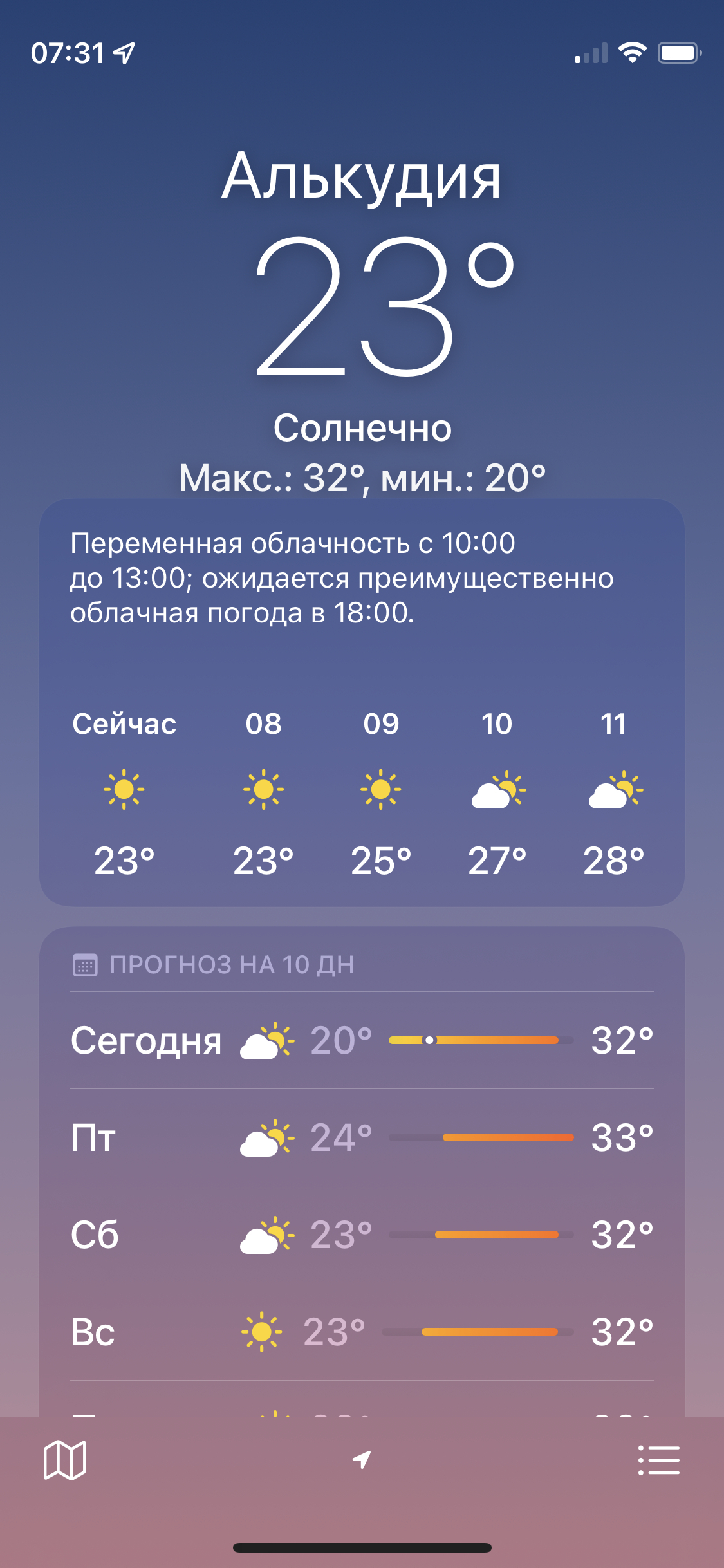Open Sunday forecast row Вс
The width and height of the screenshot is (724, 1568).
coord(362,1332)
